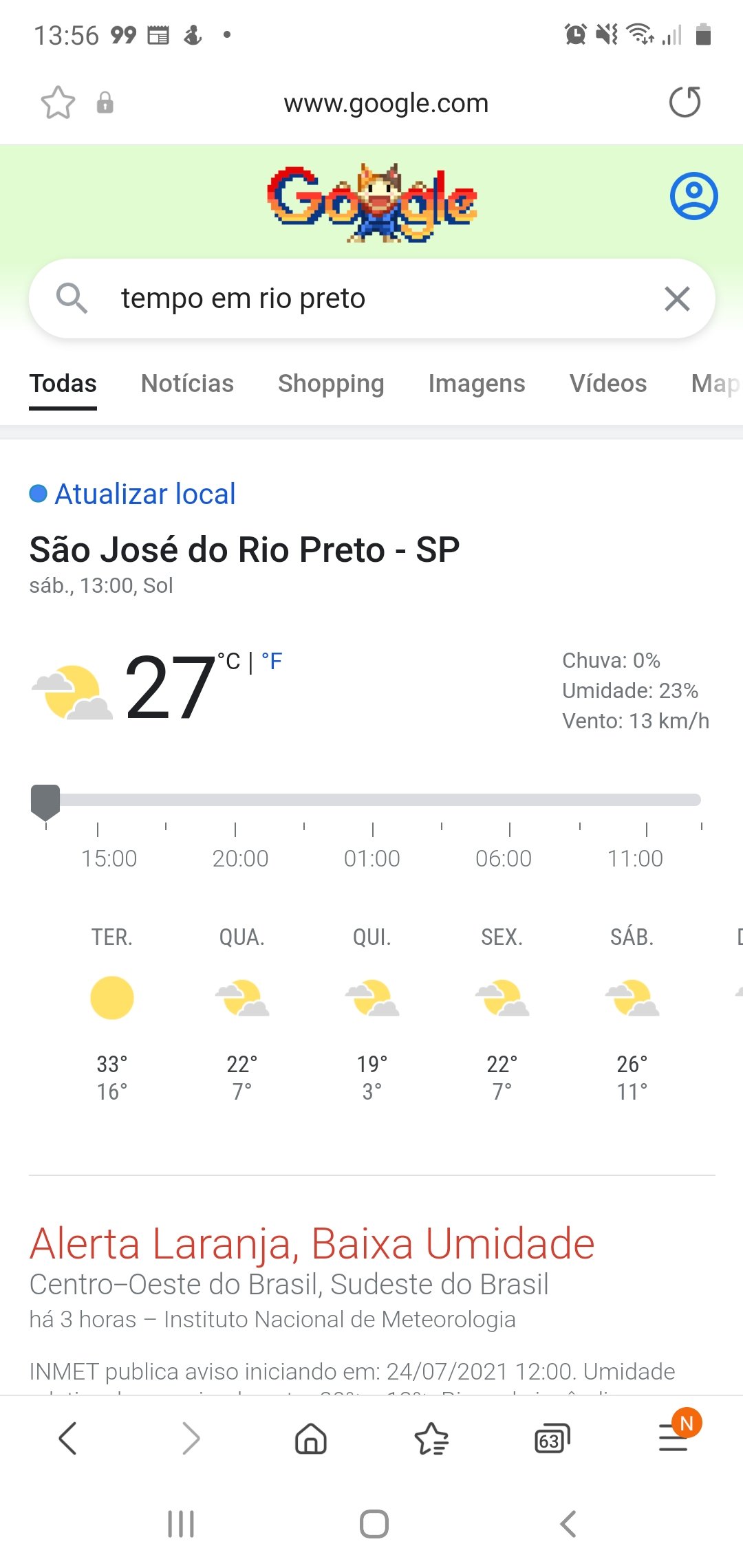Clear the search query text

coord(677,298)
